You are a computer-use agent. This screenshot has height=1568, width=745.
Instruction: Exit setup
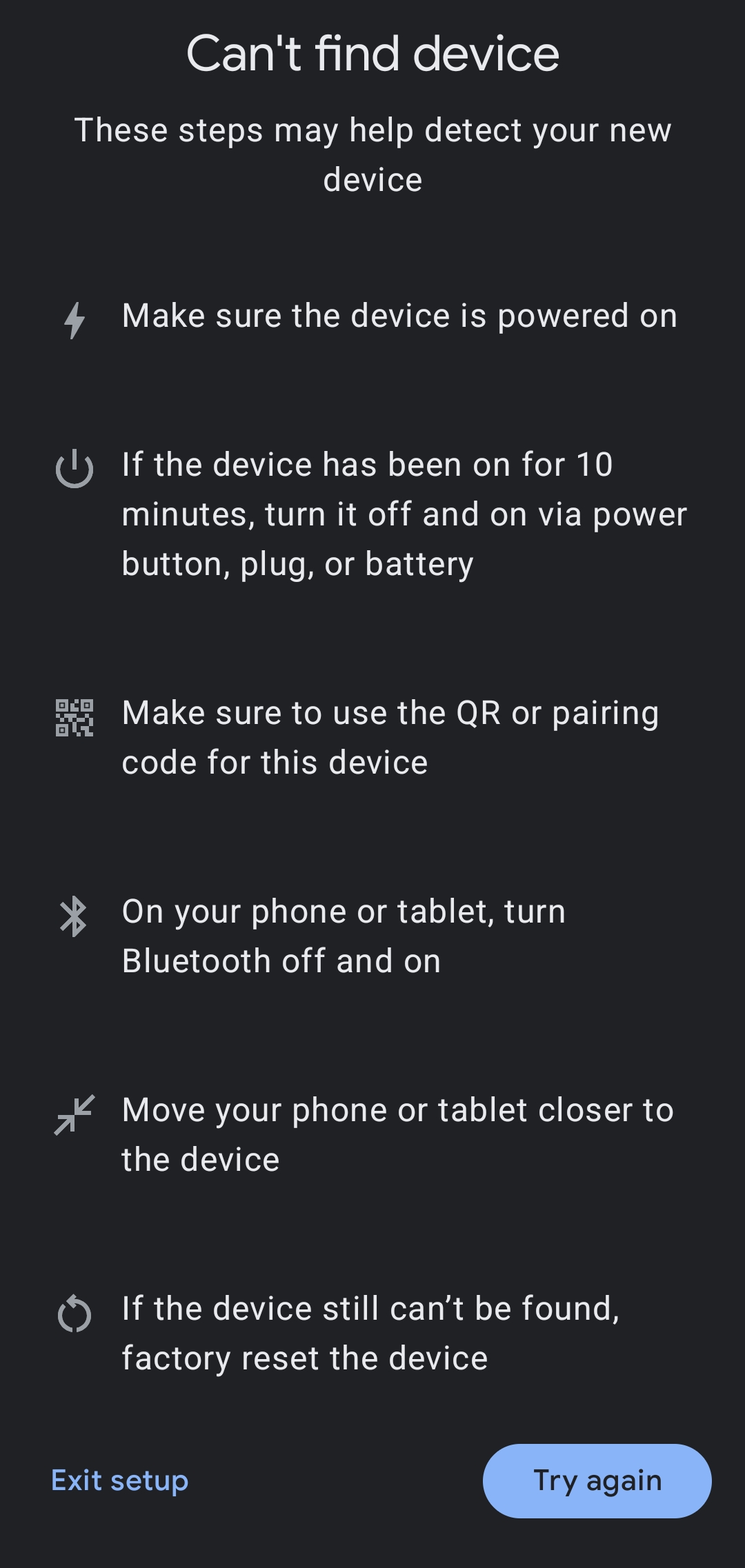tap(120, 1480)
